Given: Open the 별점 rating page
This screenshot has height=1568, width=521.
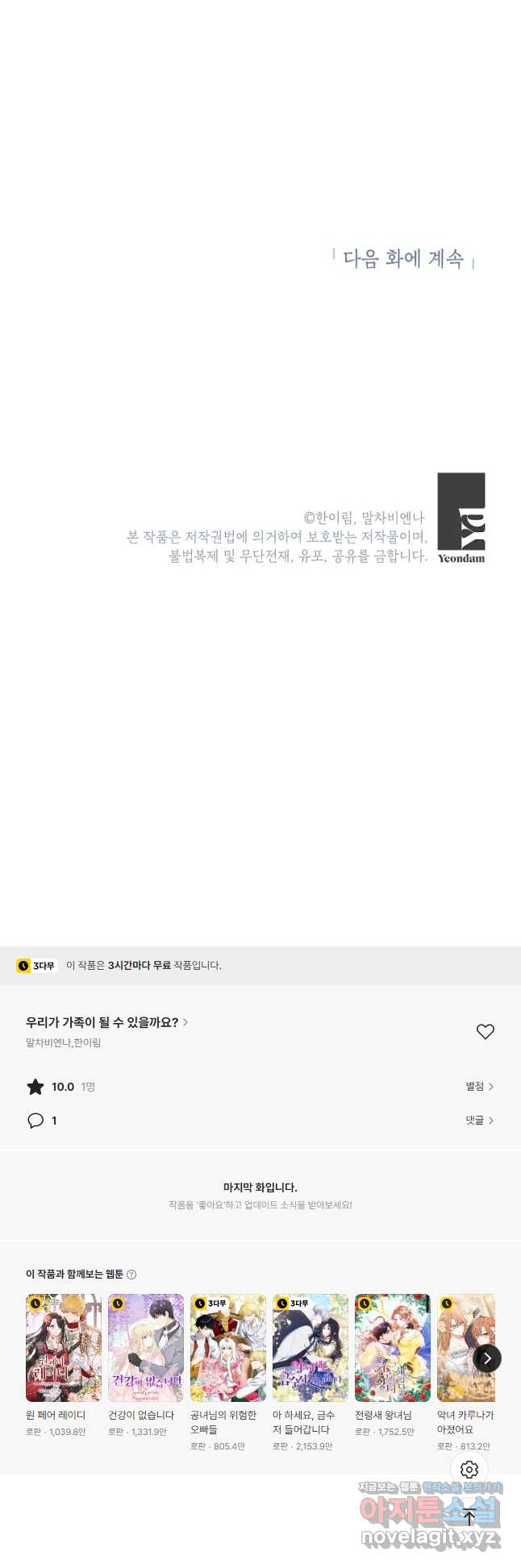Looking at the screenshot, I should pyautogui.click(x=479, y=1087).
